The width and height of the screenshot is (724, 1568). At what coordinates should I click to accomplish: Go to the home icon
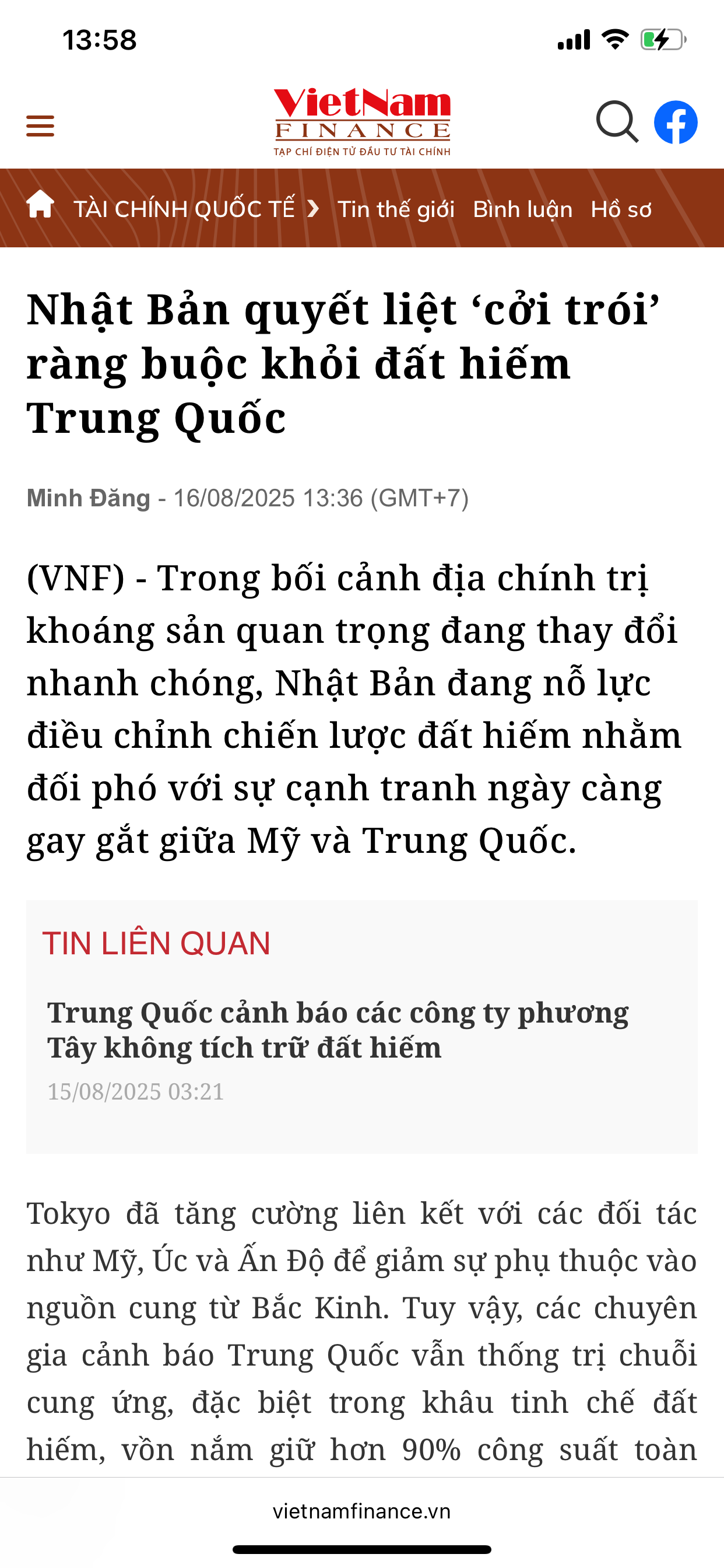pyautogui.click(x=41, y=205)
